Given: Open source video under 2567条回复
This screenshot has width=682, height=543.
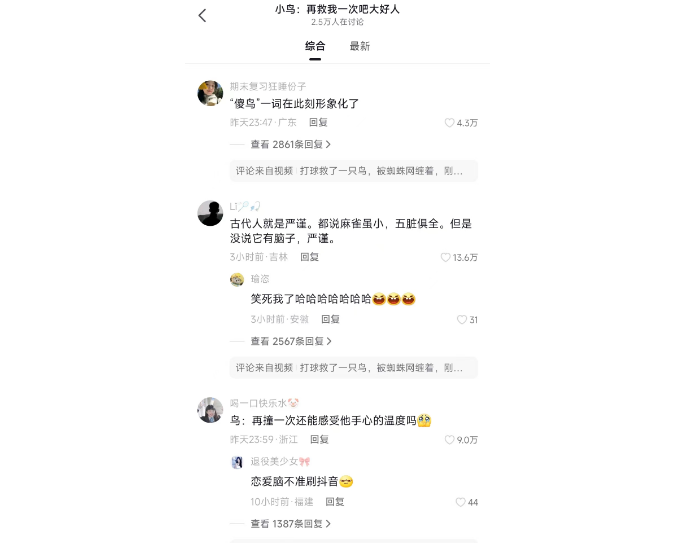Looking at the screenshot, I should click(x=353, y=368).
